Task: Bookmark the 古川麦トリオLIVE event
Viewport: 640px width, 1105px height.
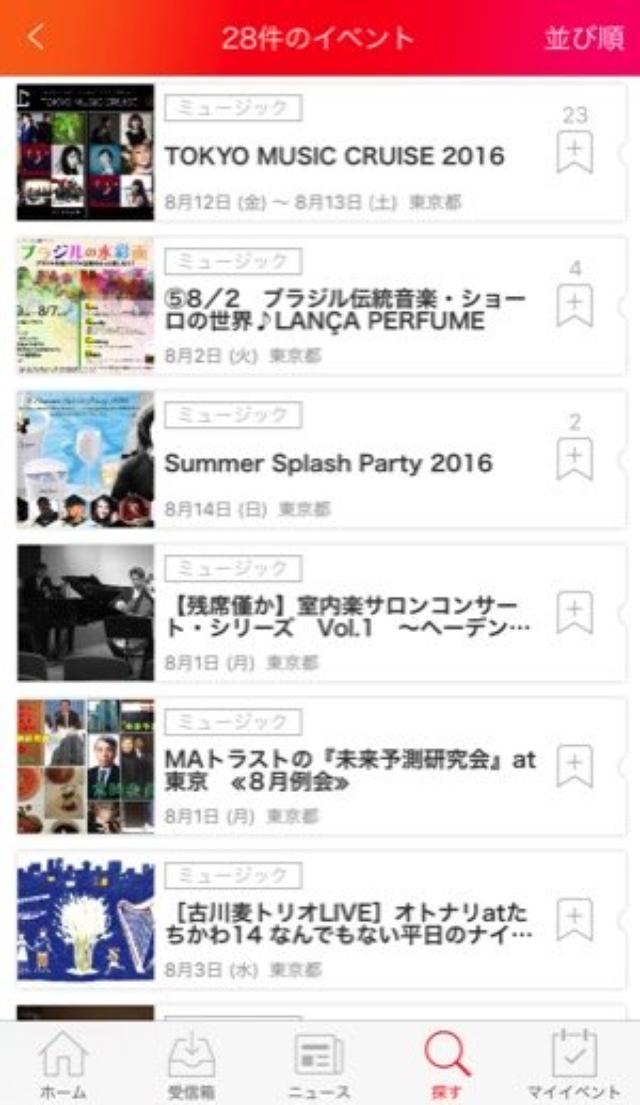Action: pyautogui.click(x=574, y=920)
